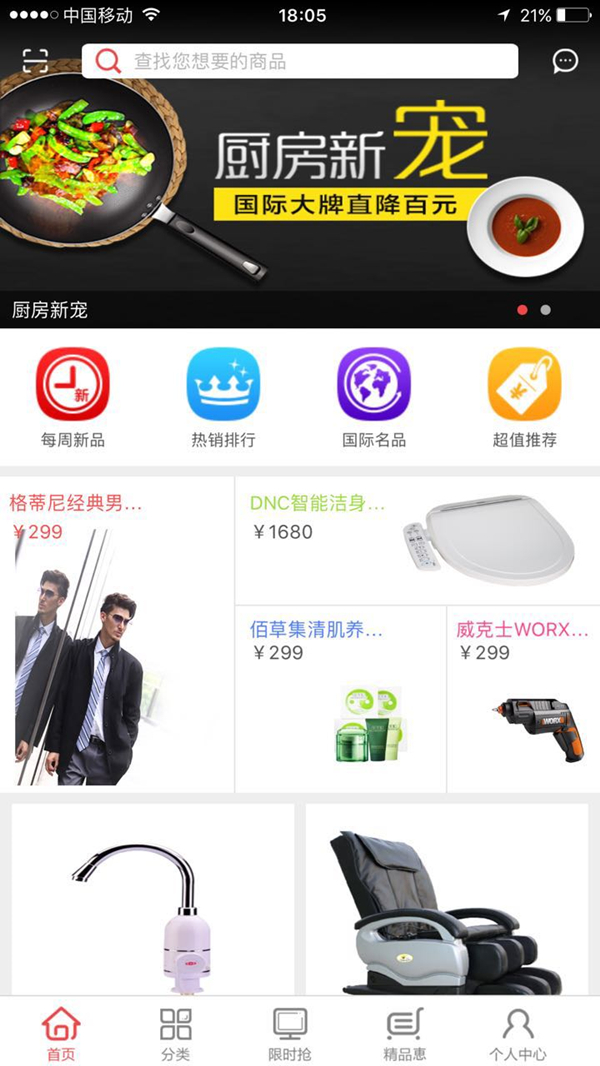The width and height of the screenshot is (600, 1066).
Task: Switch to the 限时抢 flash sale tab
Action: (x=290, y=1033)
